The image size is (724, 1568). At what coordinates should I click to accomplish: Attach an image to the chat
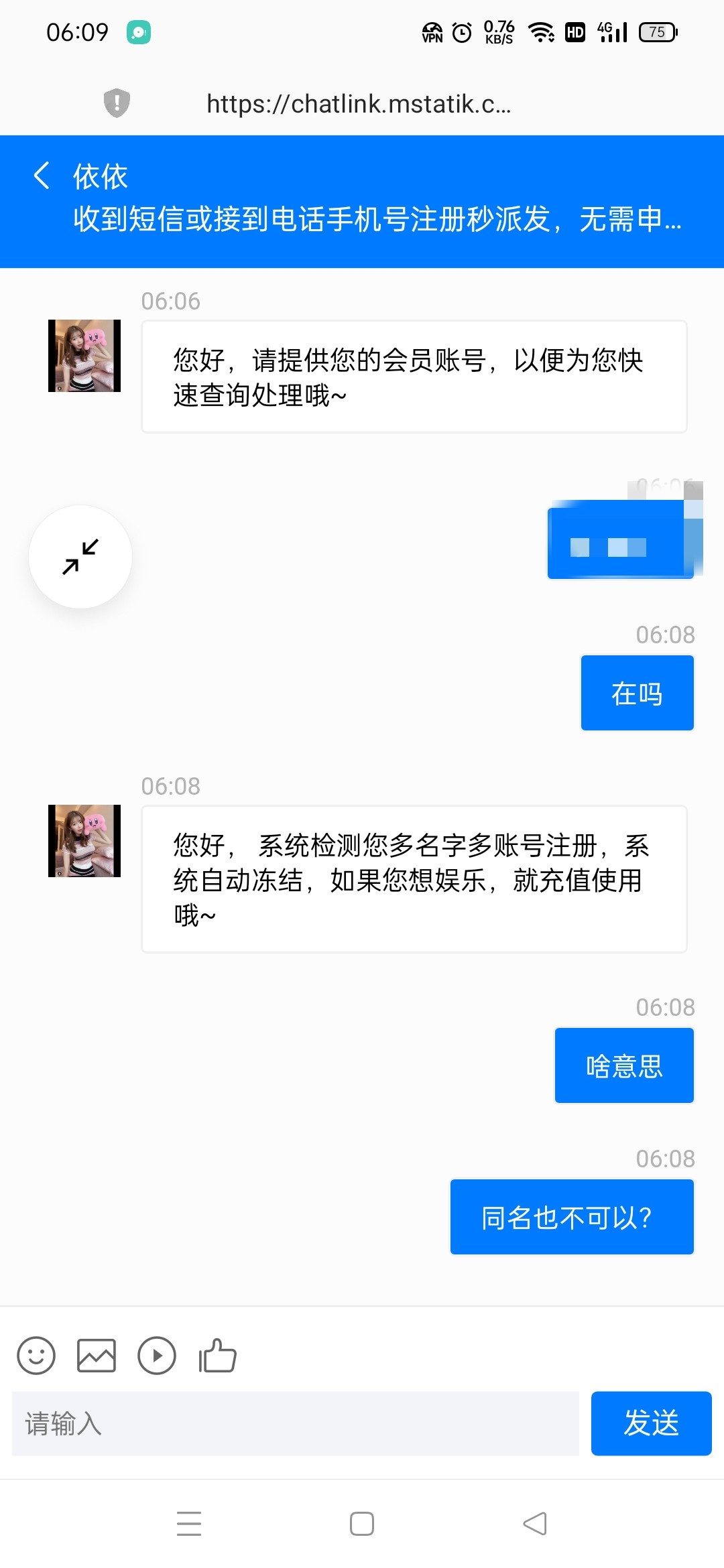tap(97, 1356)
